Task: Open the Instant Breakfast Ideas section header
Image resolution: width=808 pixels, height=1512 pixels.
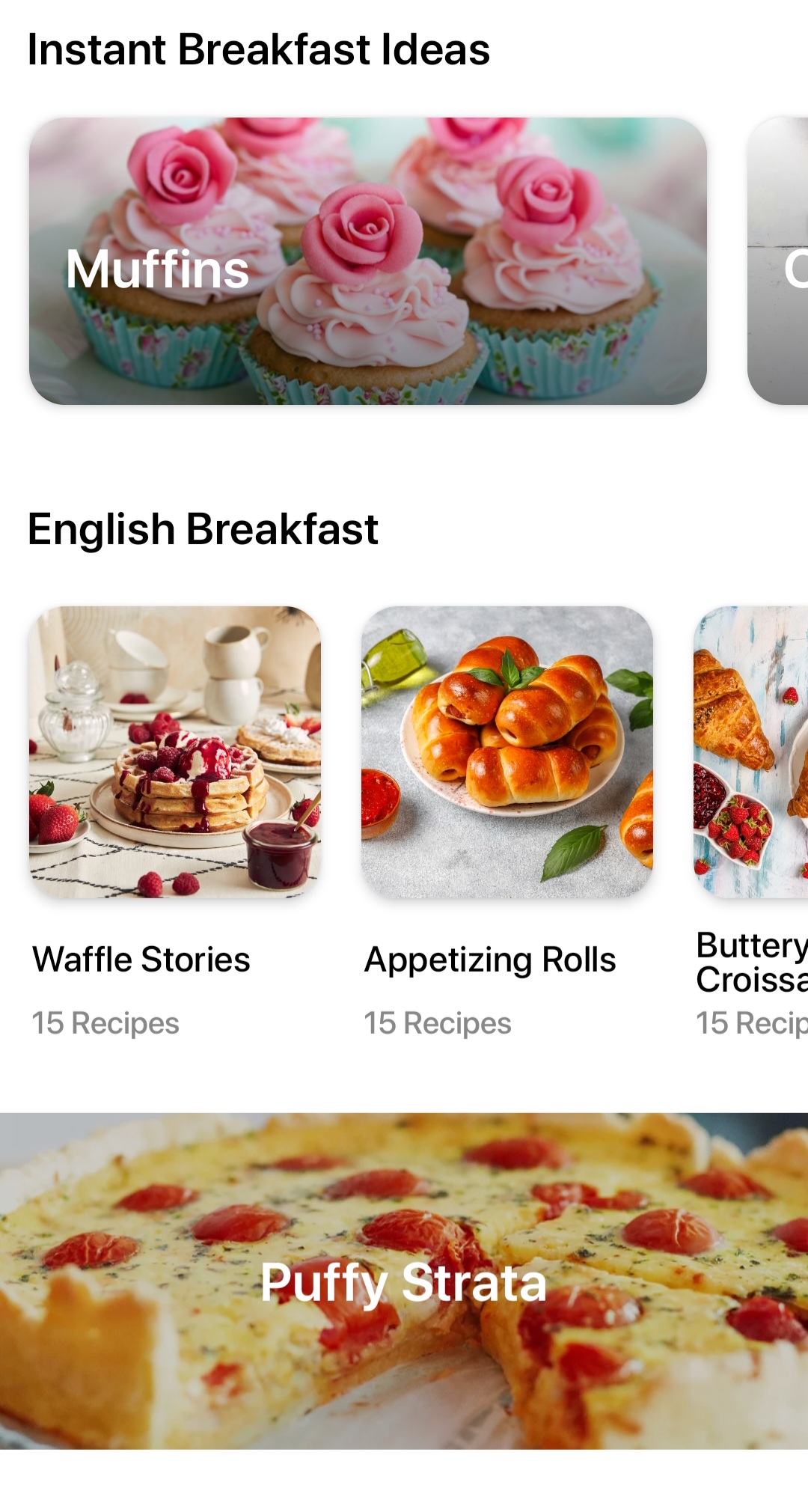Action: 258,49
